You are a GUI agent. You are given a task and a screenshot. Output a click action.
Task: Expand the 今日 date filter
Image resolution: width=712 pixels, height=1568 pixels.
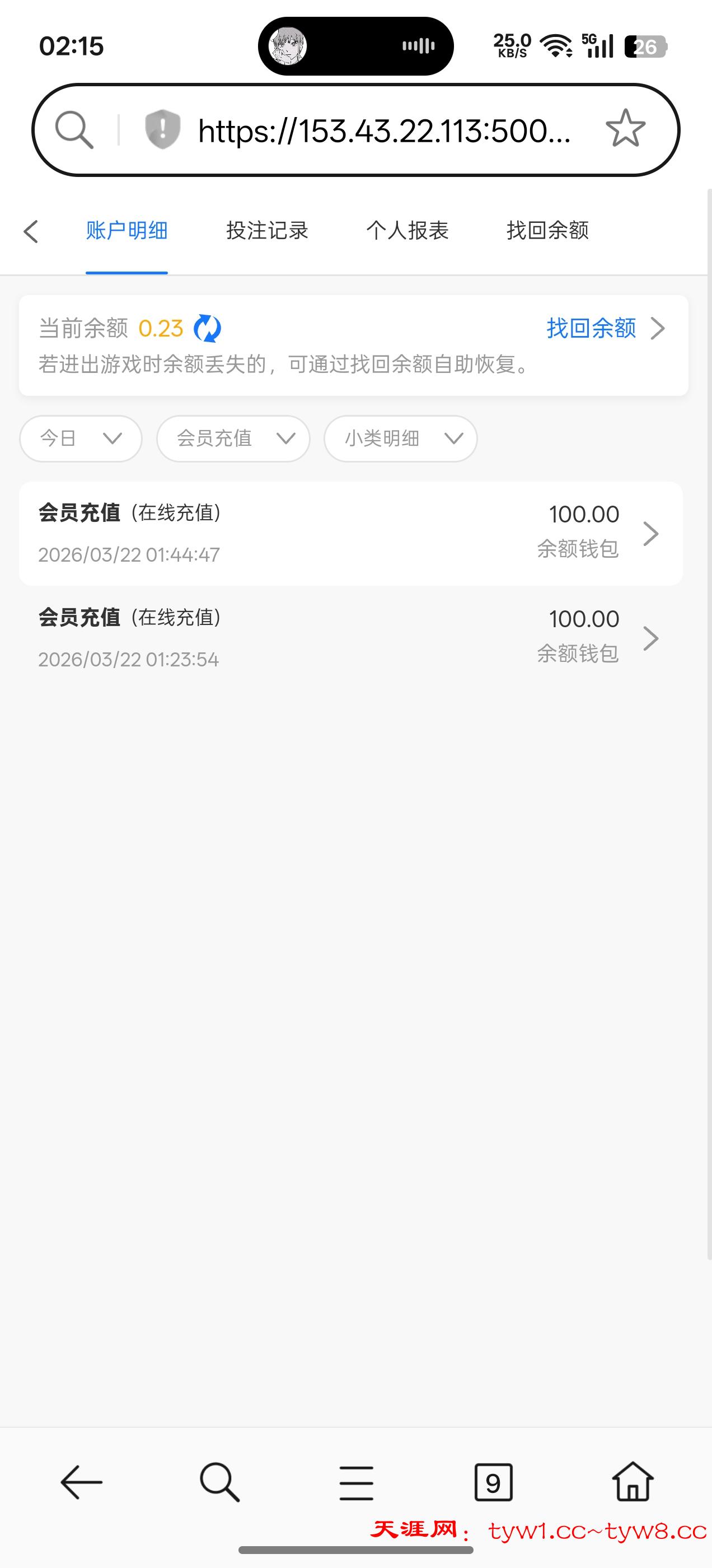pos(81,438)
